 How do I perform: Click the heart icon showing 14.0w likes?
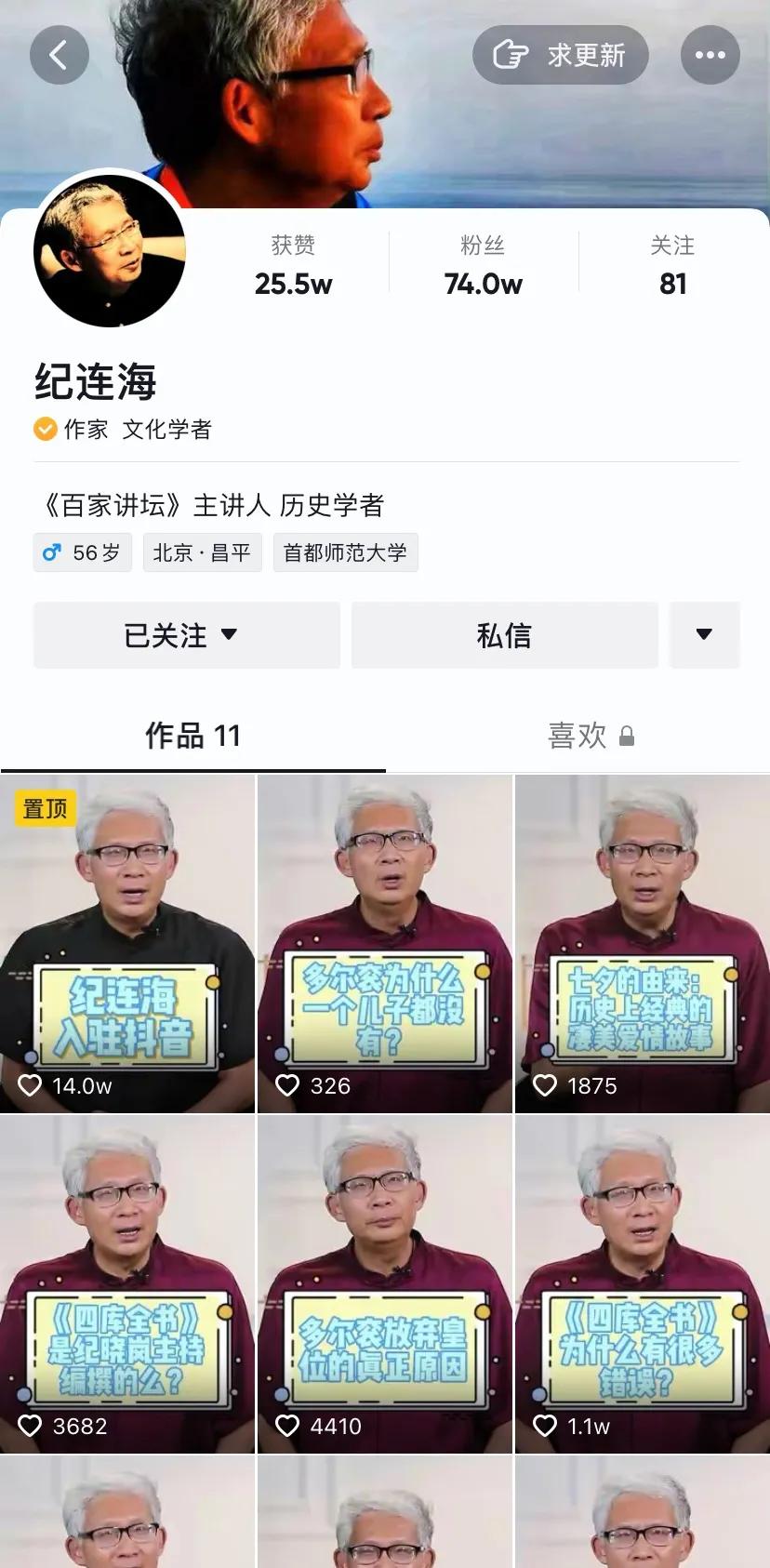[x=31, y=1084]
